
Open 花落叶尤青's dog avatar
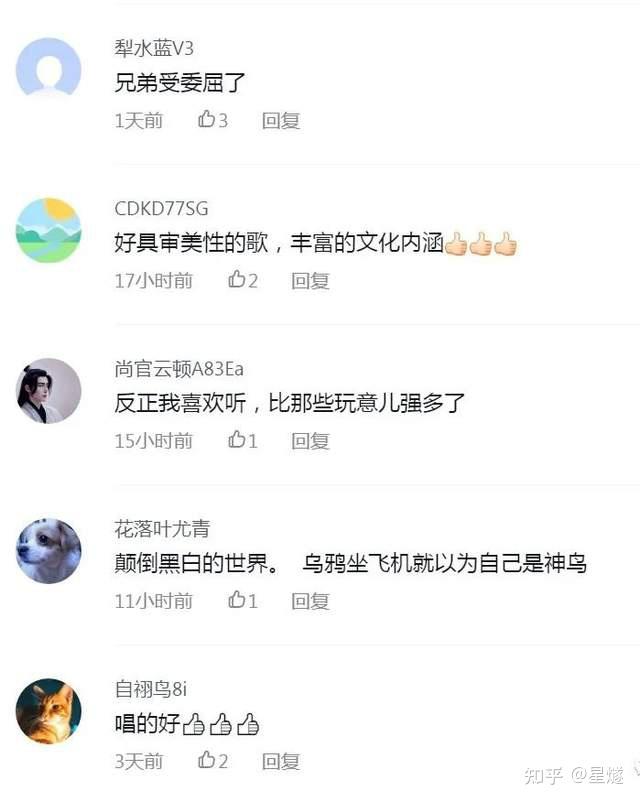click(x=48, y=550)
